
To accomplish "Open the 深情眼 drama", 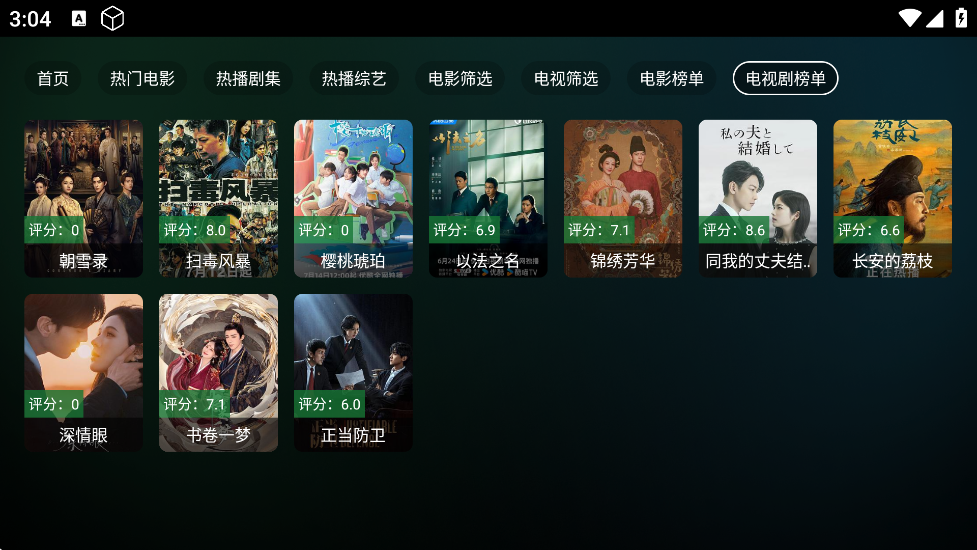I will [83, 372].
